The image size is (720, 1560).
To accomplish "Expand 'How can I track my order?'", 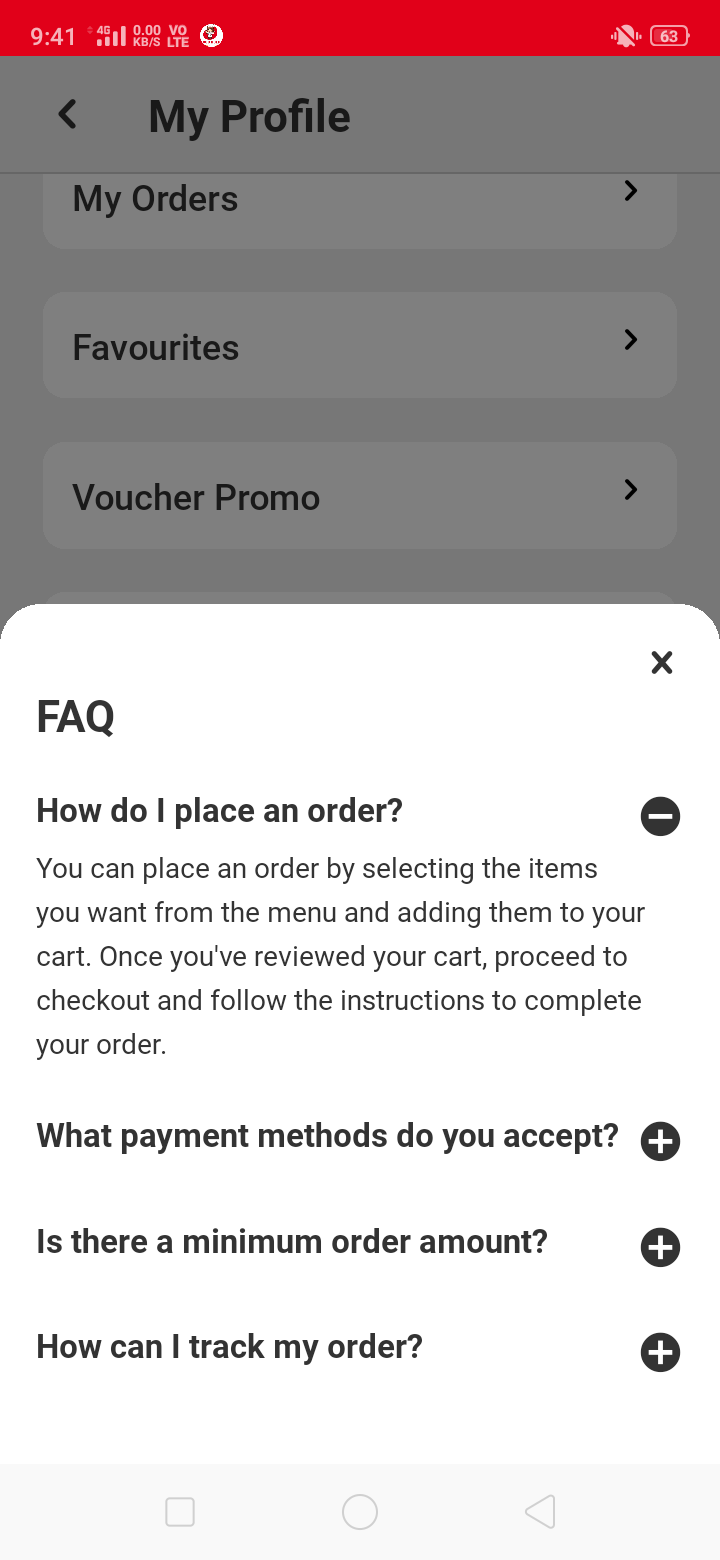I will click(660, 1352).
